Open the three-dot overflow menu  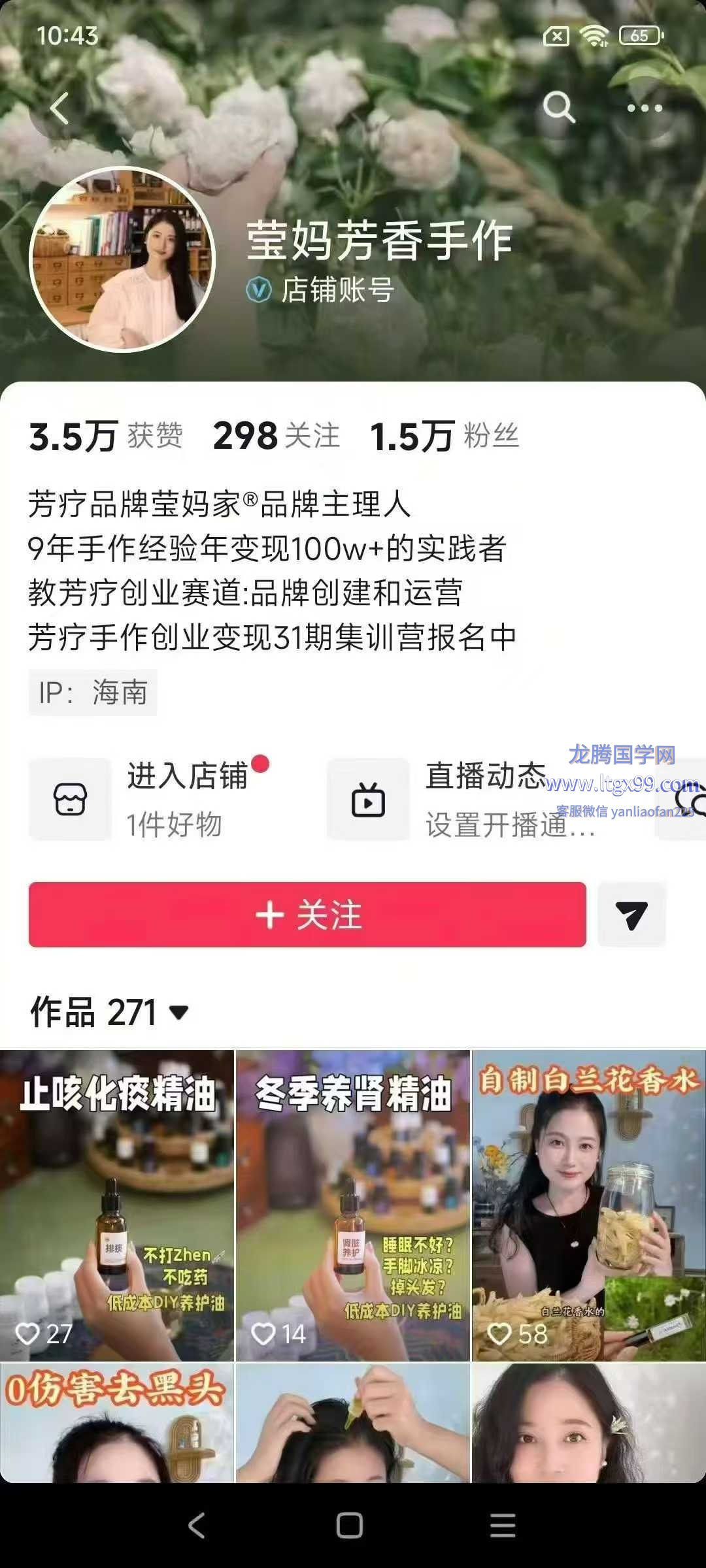[645, 108]
